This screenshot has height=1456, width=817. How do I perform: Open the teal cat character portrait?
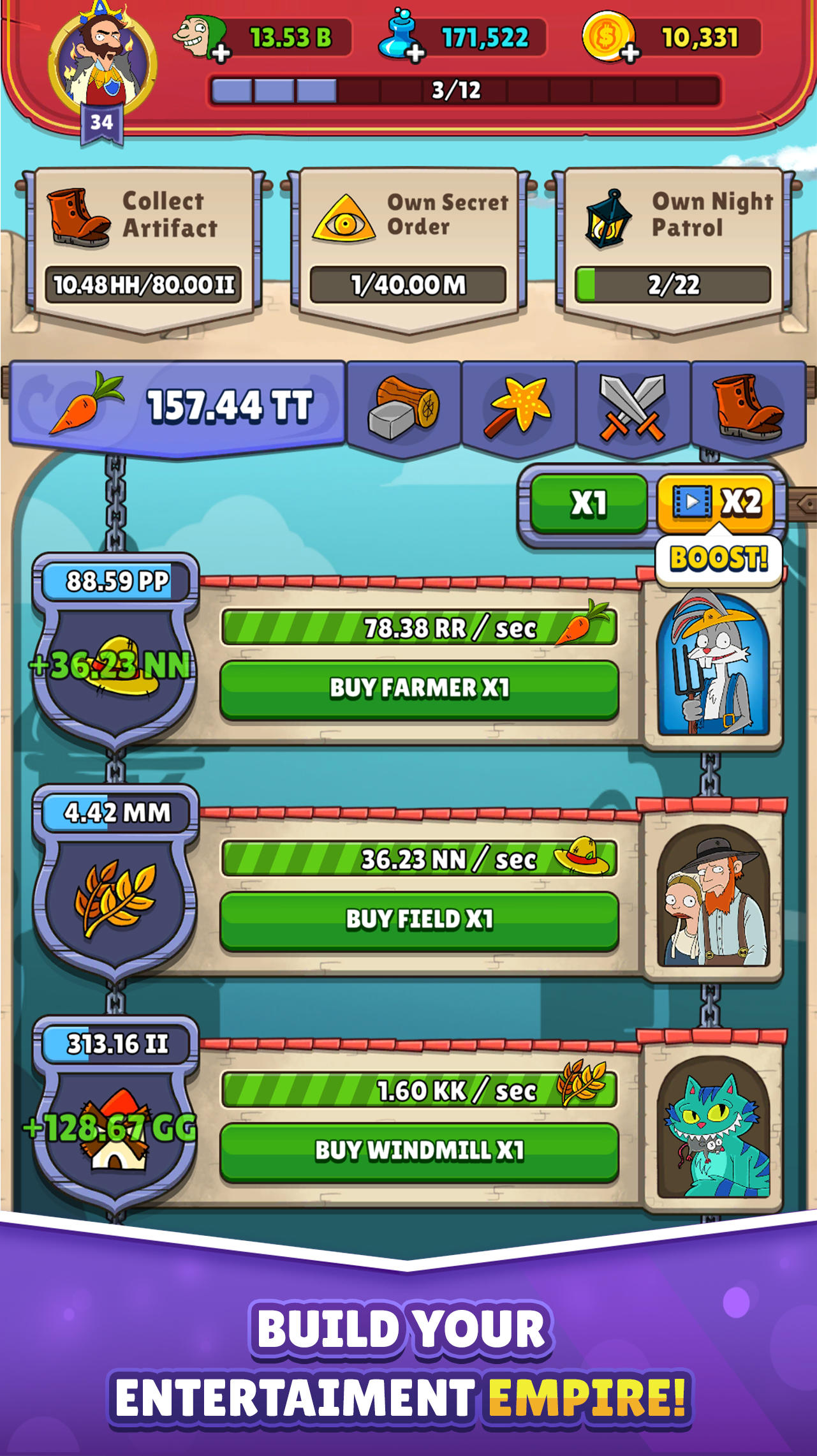(x=713, y=1126)
